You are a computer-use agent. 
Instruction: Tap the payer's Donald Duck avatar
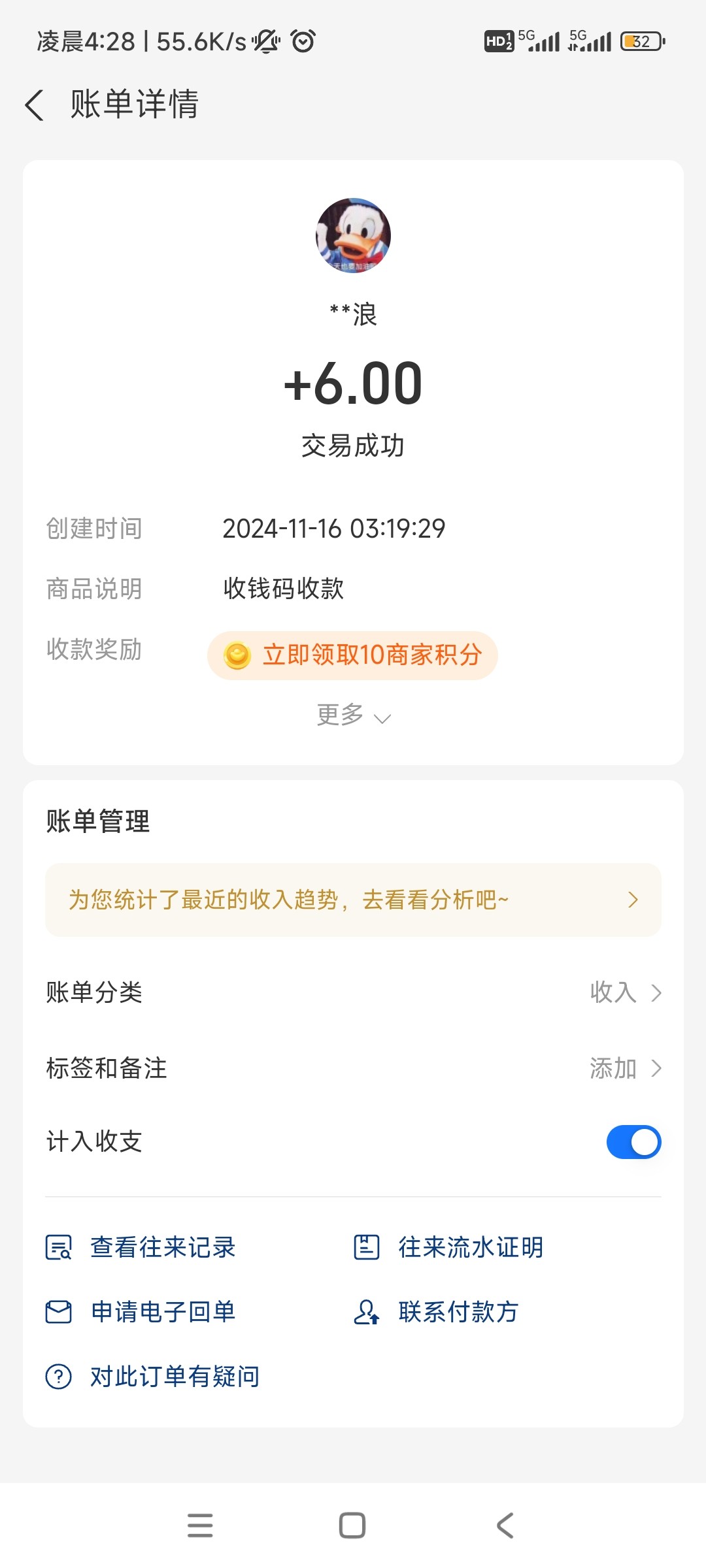point(353,236)
